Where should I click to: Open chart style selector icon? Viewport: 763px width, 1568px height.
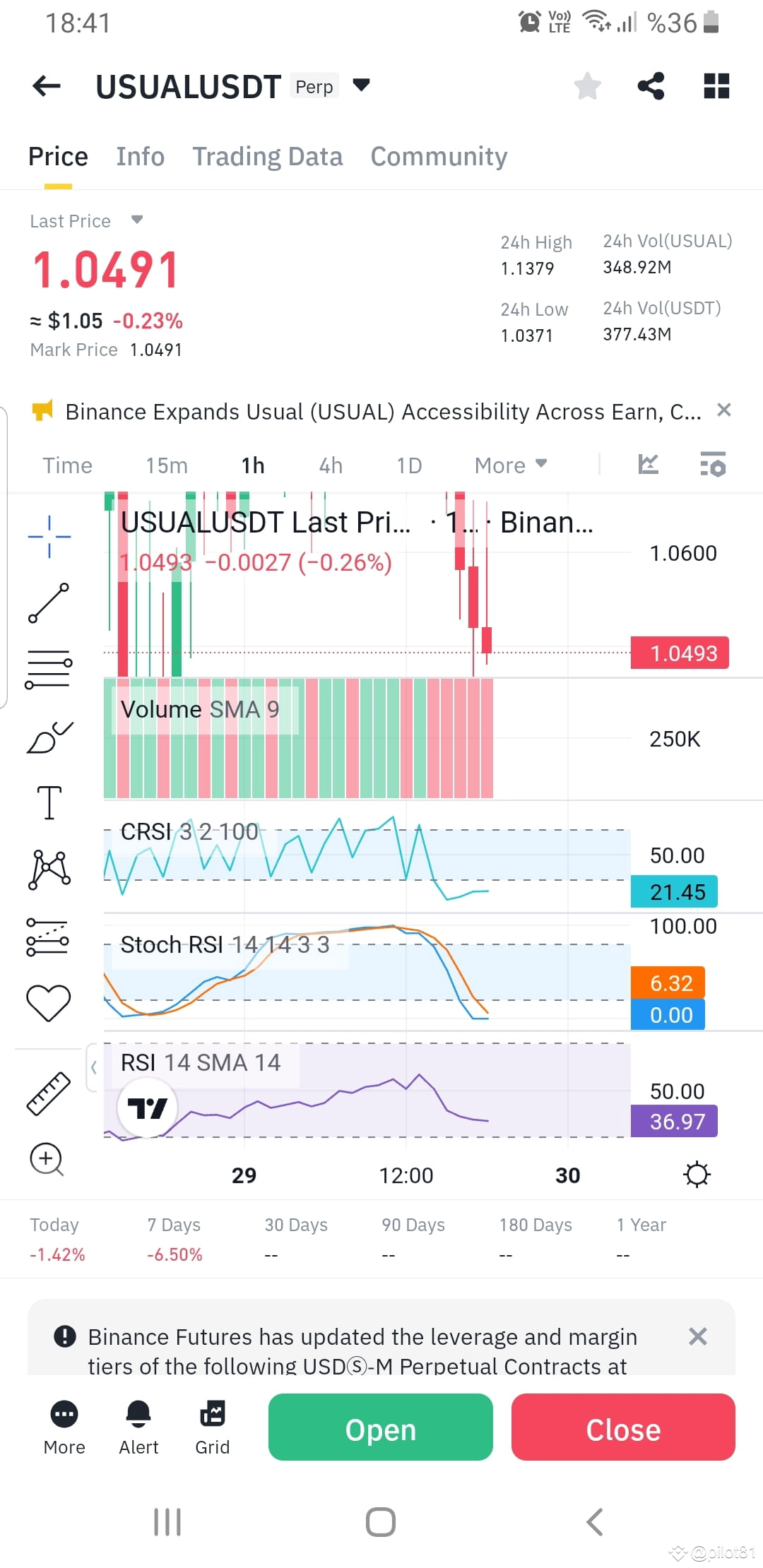[648, 464]
